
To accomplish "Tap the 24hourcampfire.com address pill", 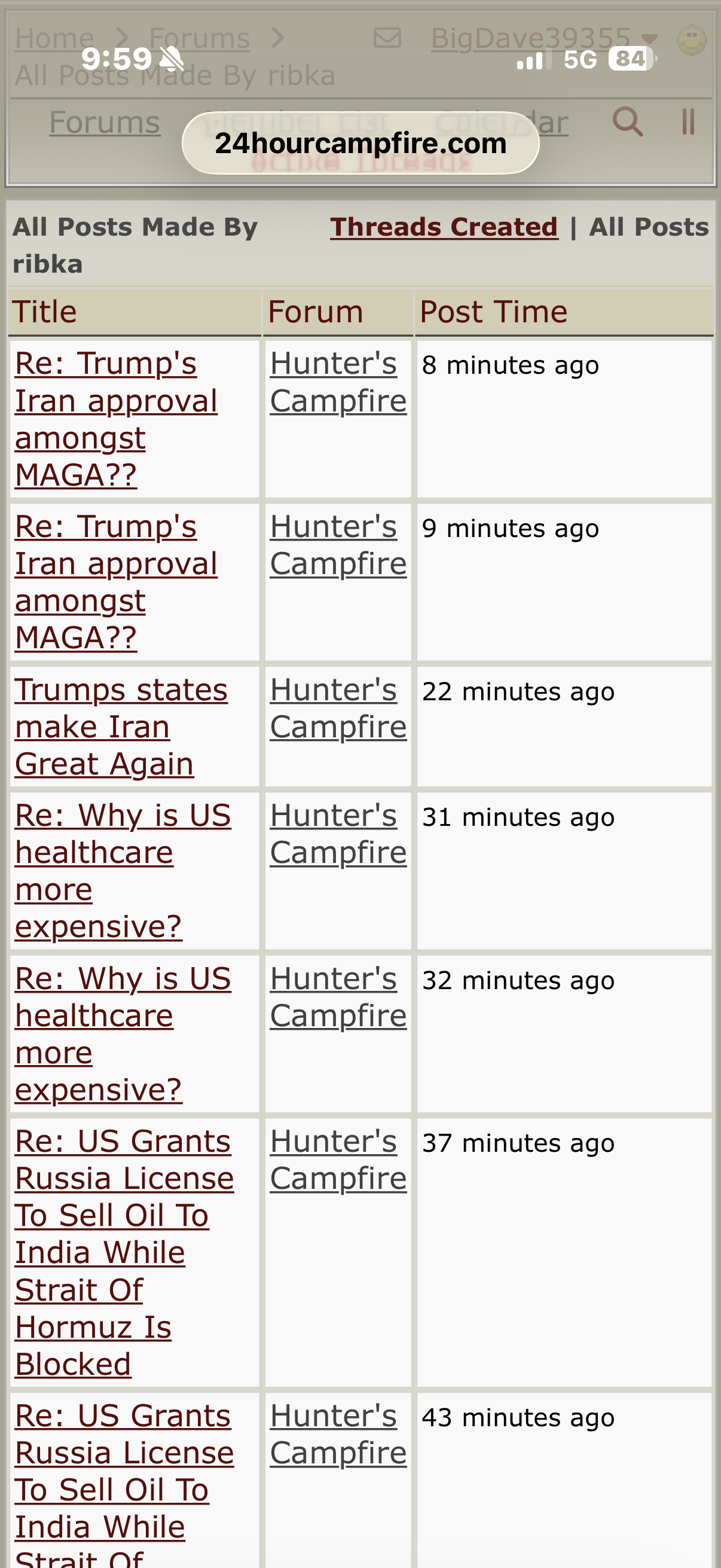I will tap(360, 144).
